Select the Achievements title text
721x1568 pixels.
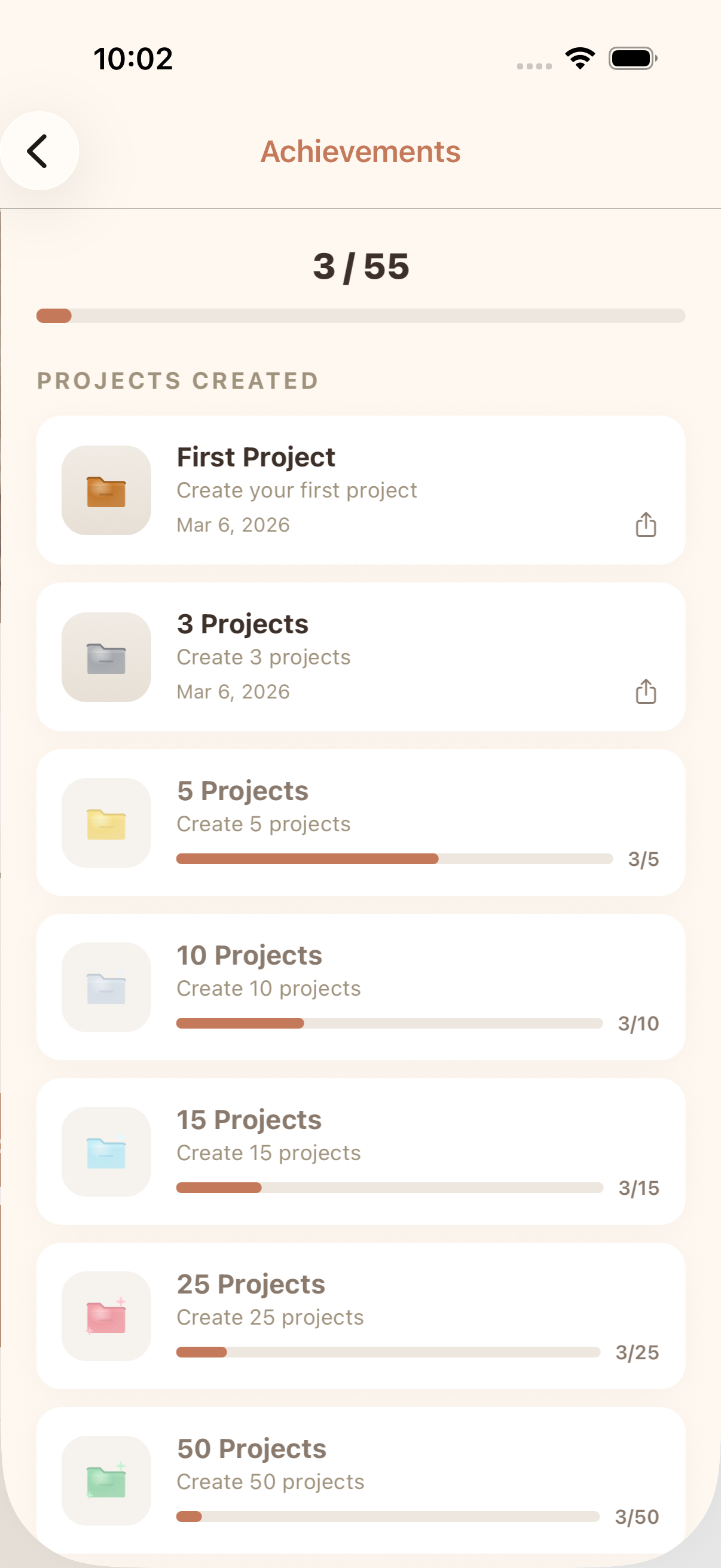pyautogui.click(x=360, y=151)
